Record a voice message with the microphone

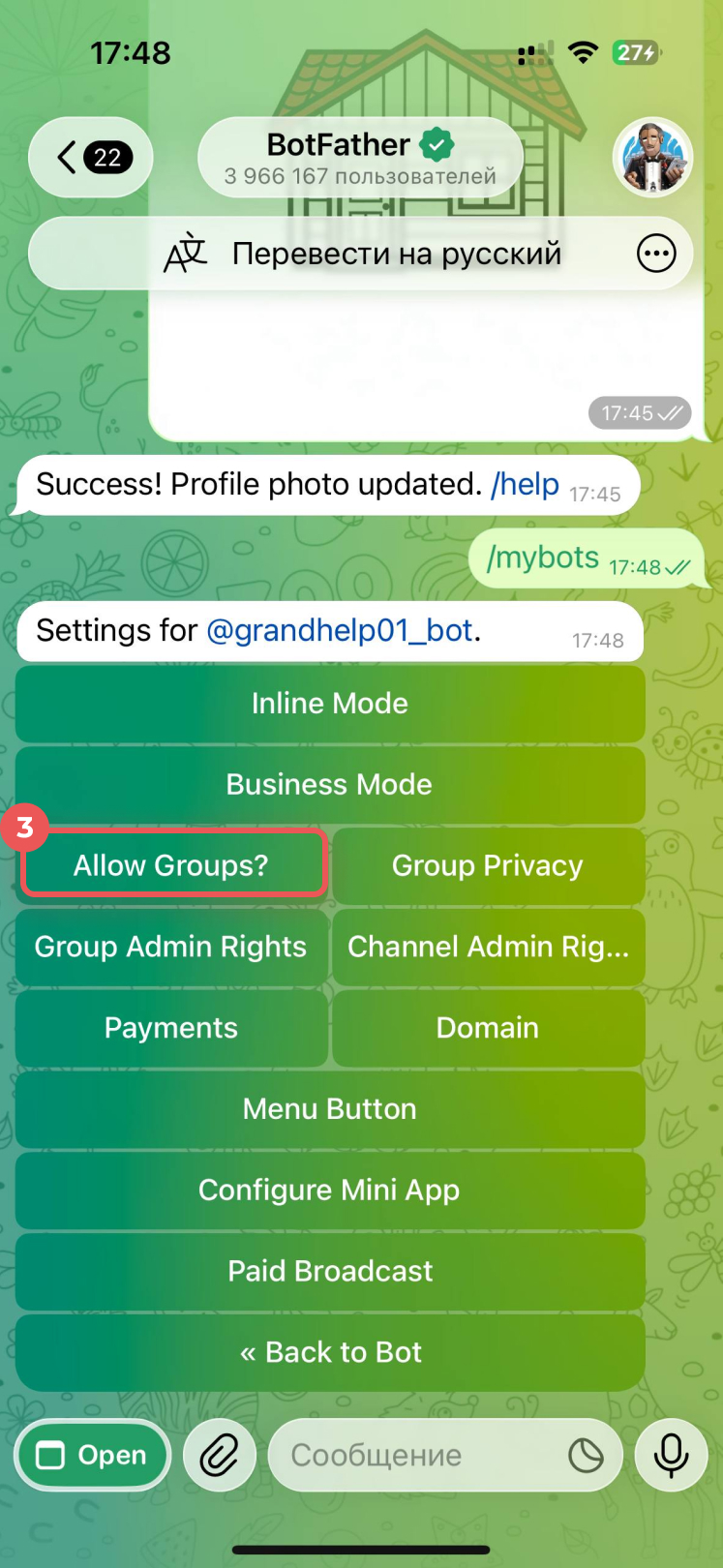pos(671,1455)
